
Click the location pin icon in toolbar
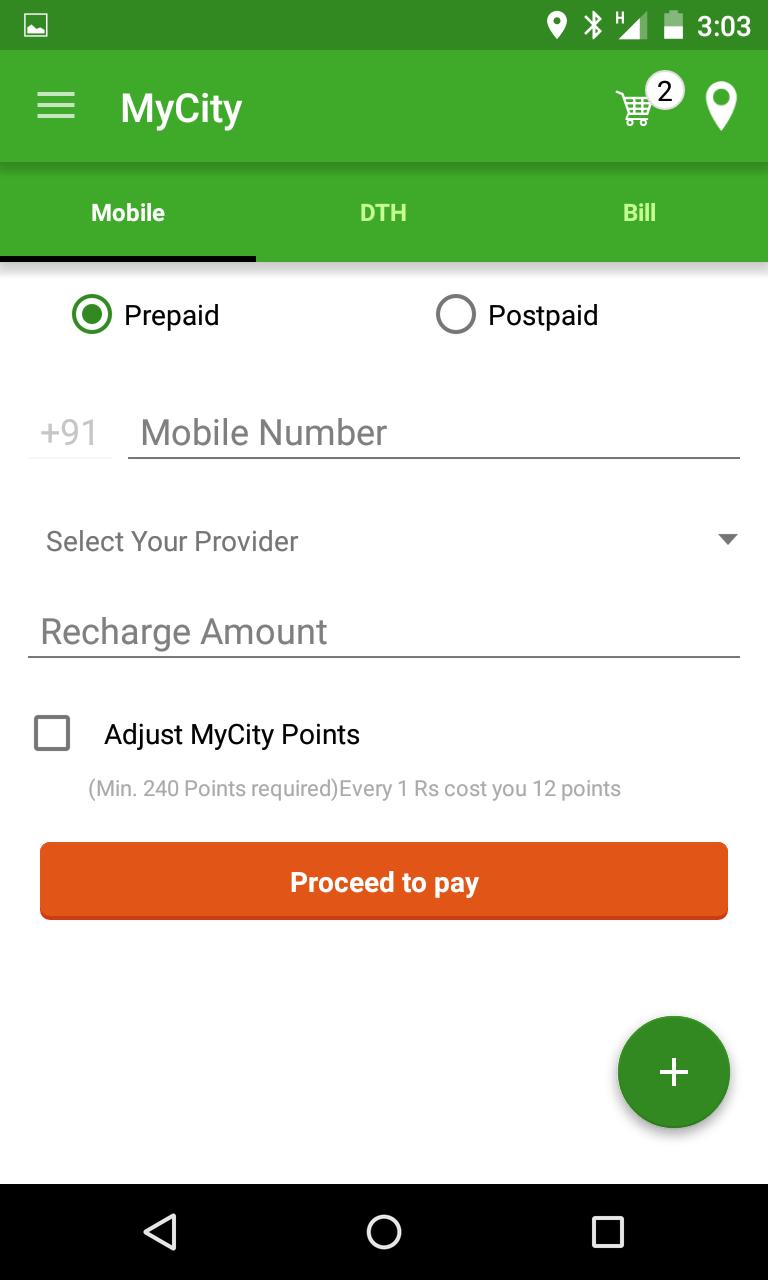point(719,104)
